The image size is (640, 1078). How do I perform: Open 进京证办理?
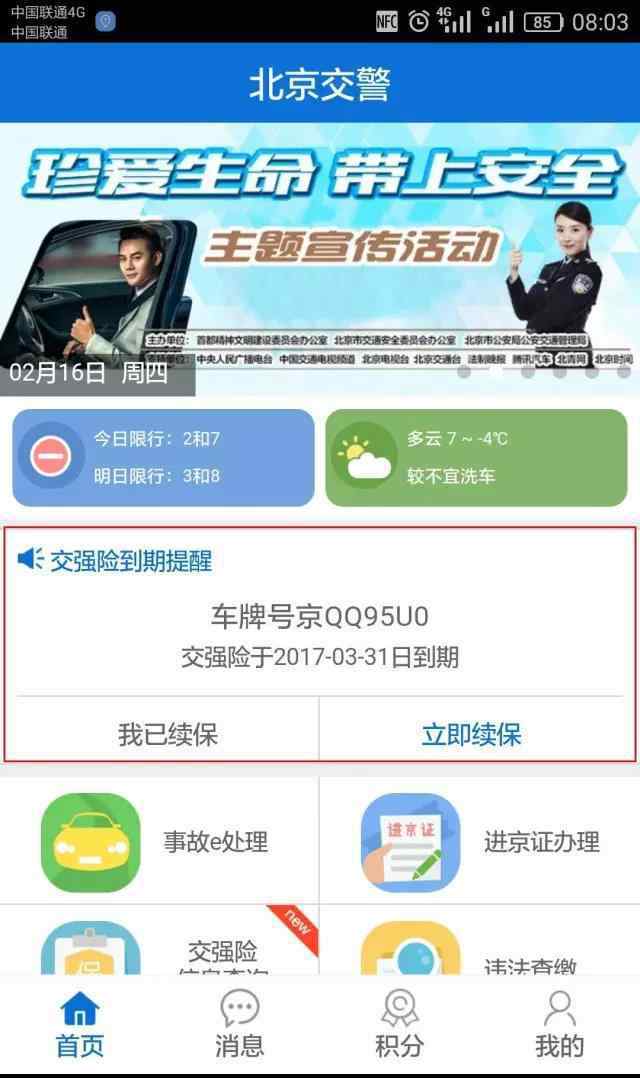pos(480,841)
